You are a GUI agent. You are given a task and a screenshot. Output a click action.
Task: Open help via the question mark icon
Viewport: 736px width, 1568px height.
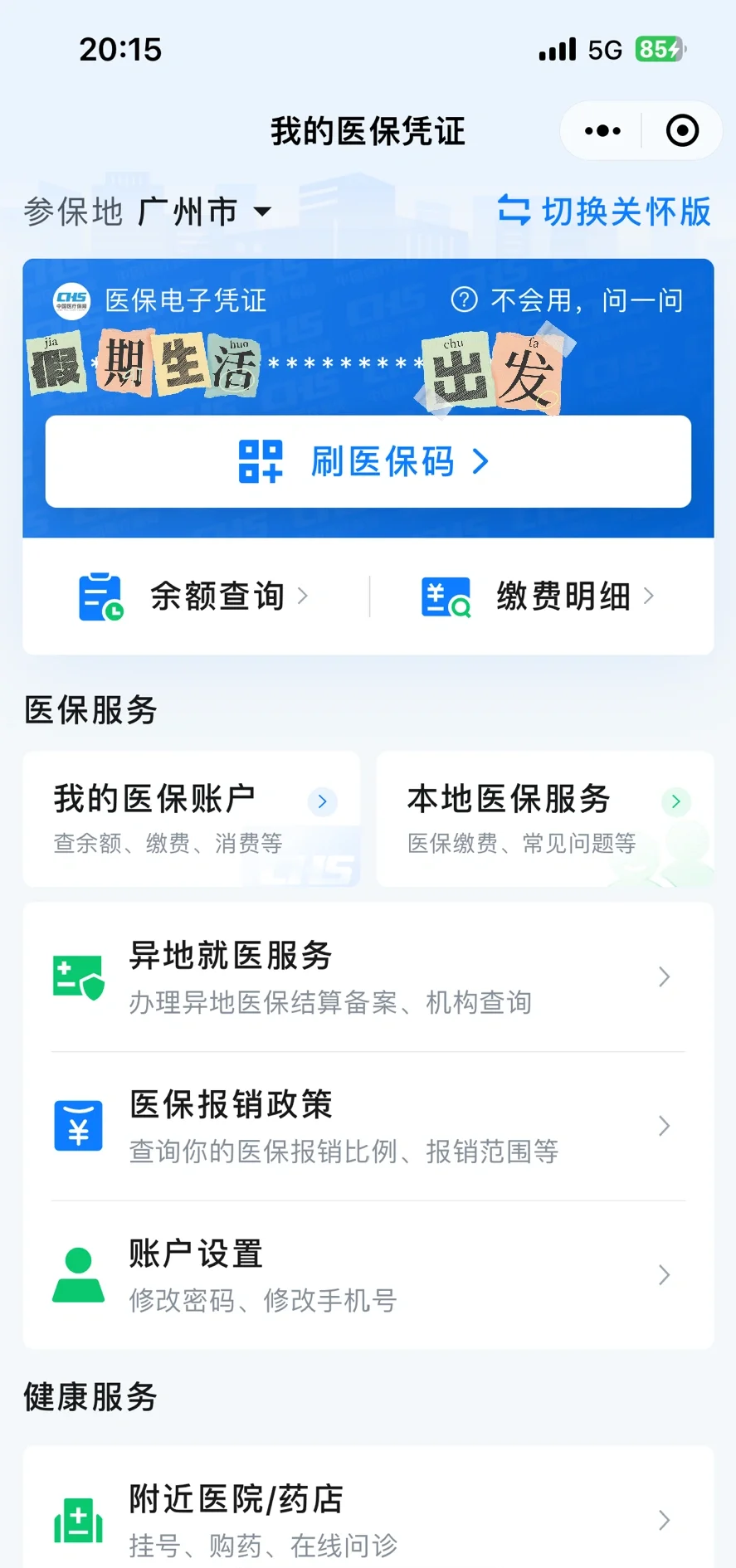click(463, 300)
